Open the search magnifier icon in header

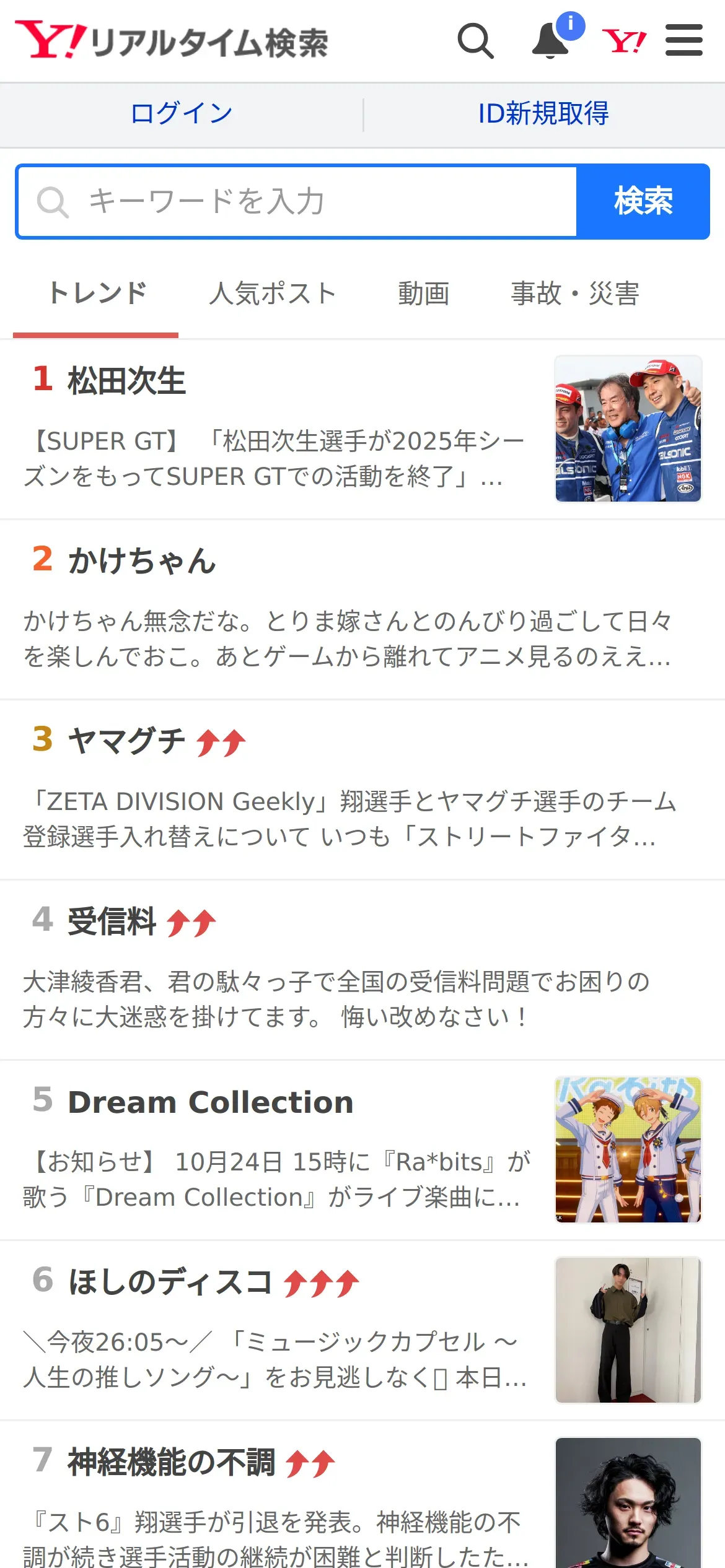pos(475,41)
